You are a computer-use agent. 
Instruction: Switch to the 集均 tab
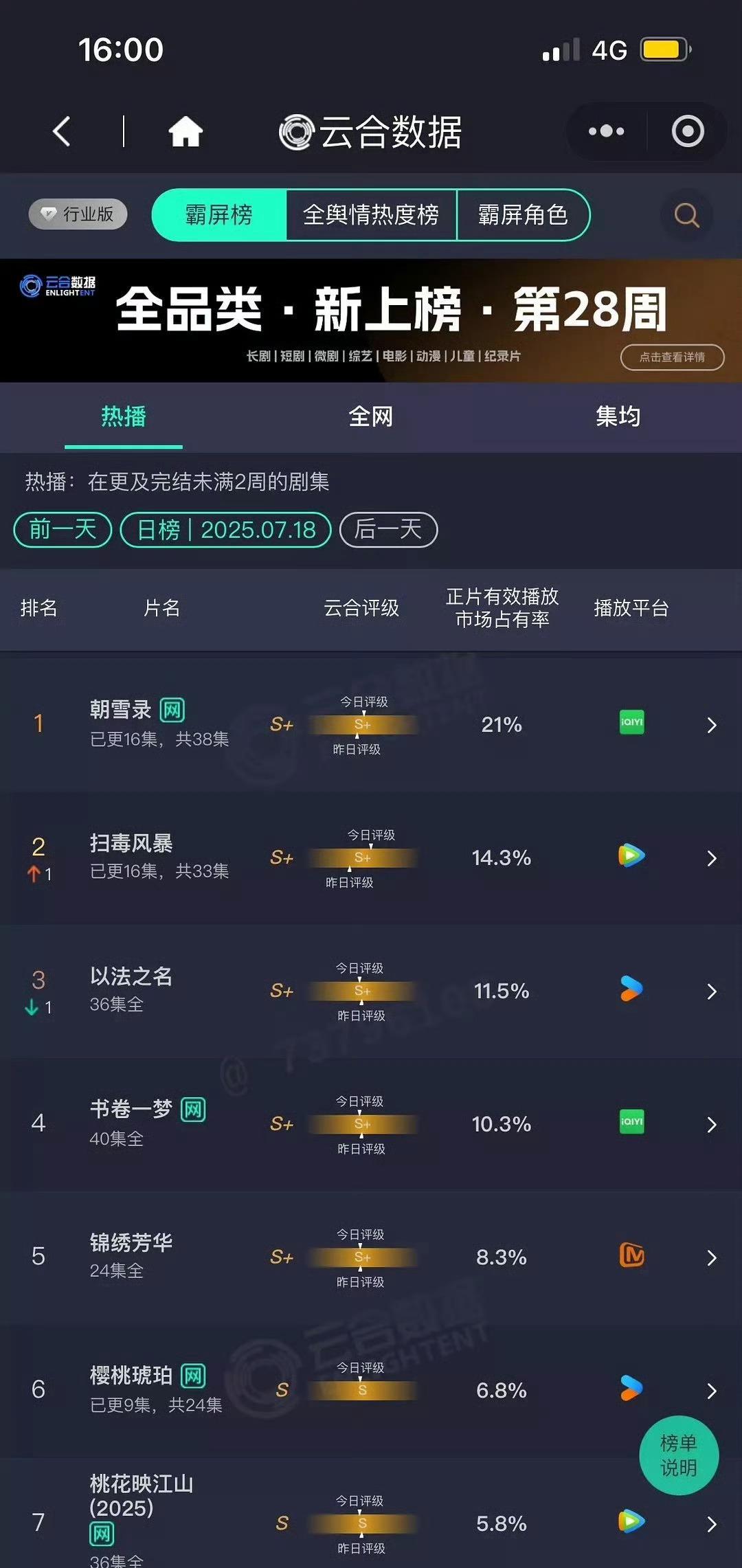pos(618,416)
